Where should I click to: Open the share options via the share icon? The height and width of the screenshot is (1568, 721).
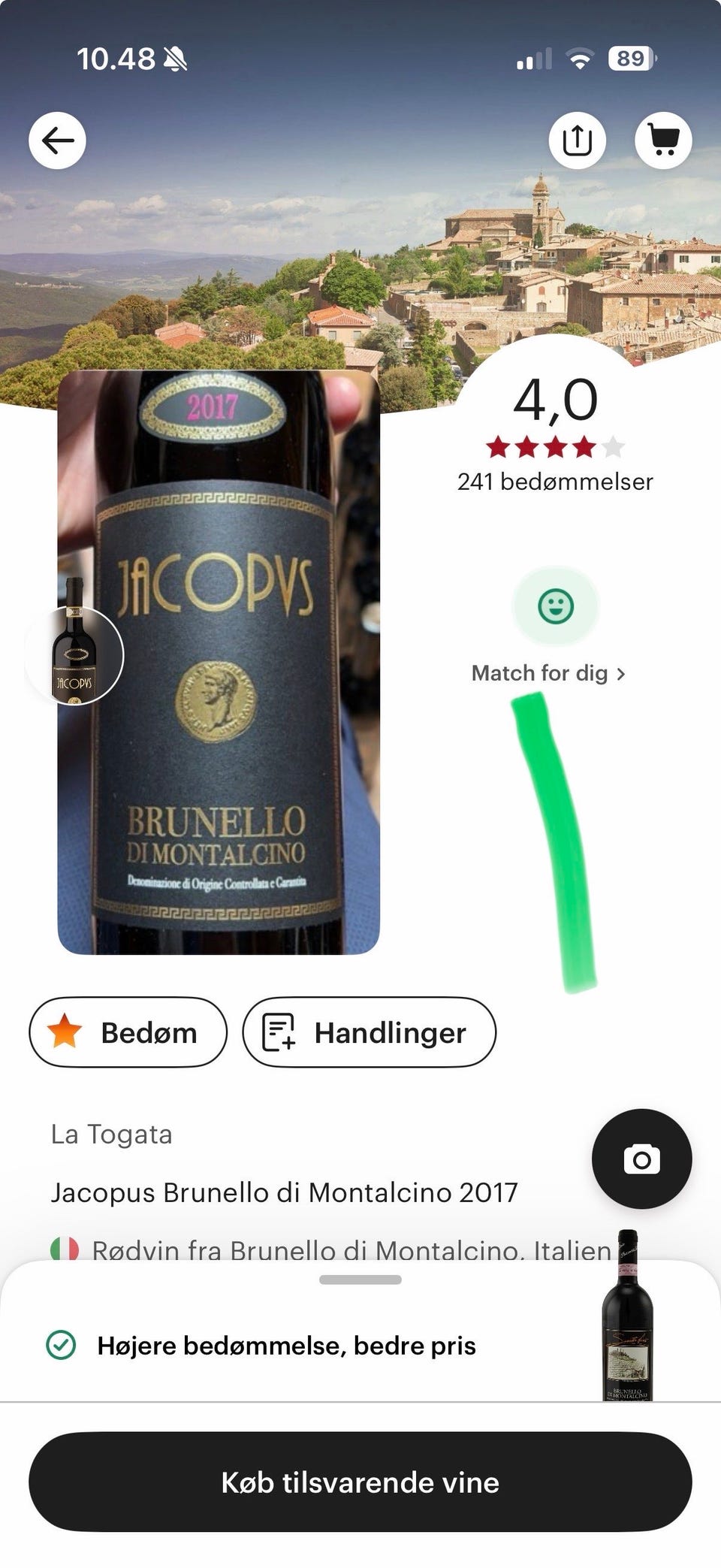click(x=577, y=140)
